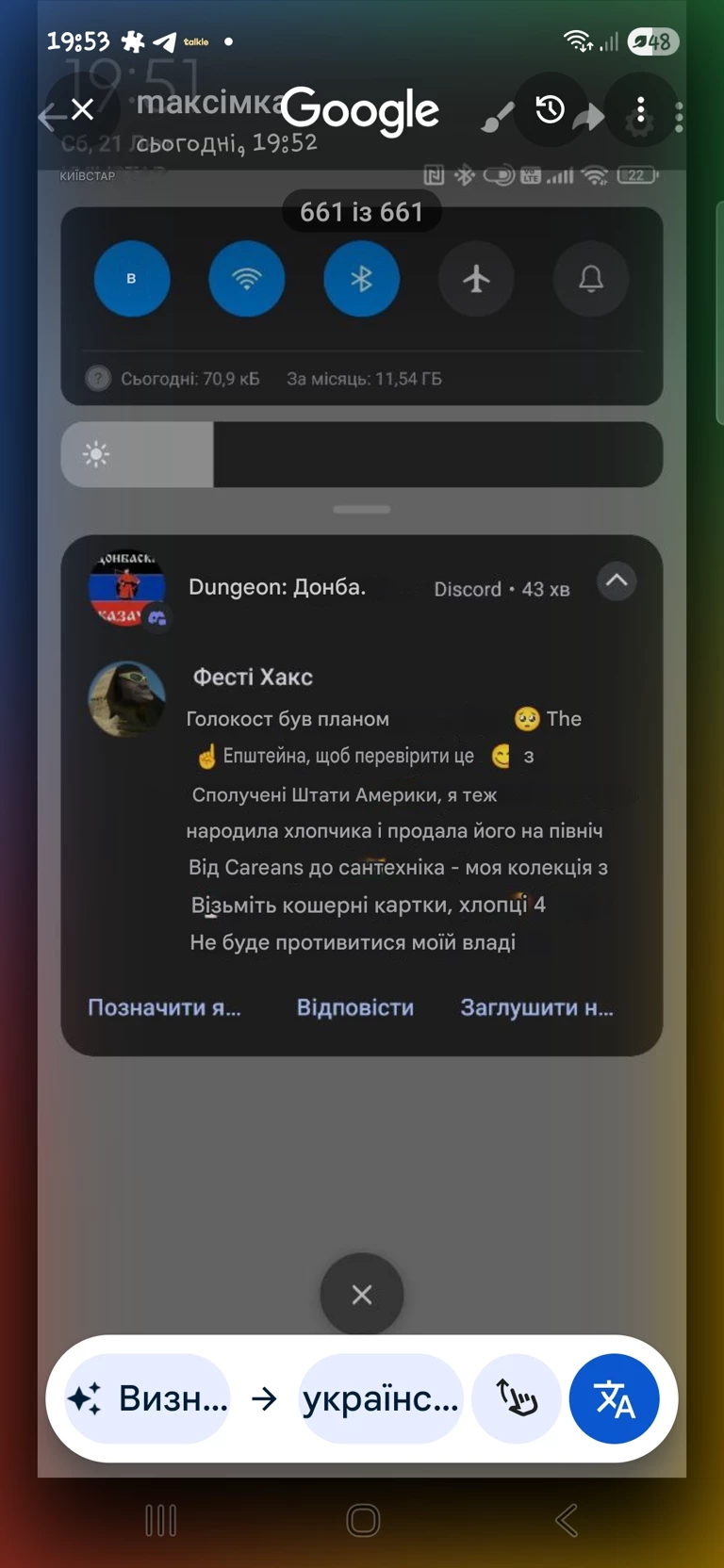Open the overflow menu

[x=641, y=110]
